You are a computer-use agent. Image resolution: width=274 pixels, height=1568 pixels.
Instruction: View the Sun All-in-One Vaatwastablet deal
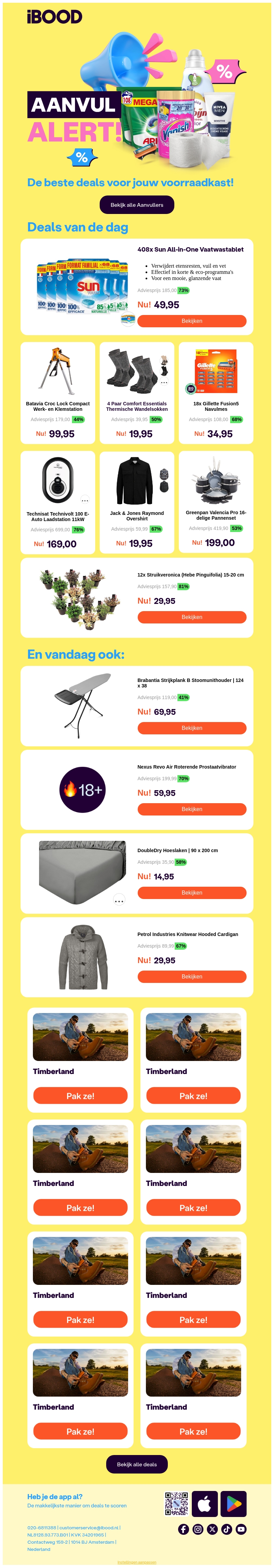(192, 321)
